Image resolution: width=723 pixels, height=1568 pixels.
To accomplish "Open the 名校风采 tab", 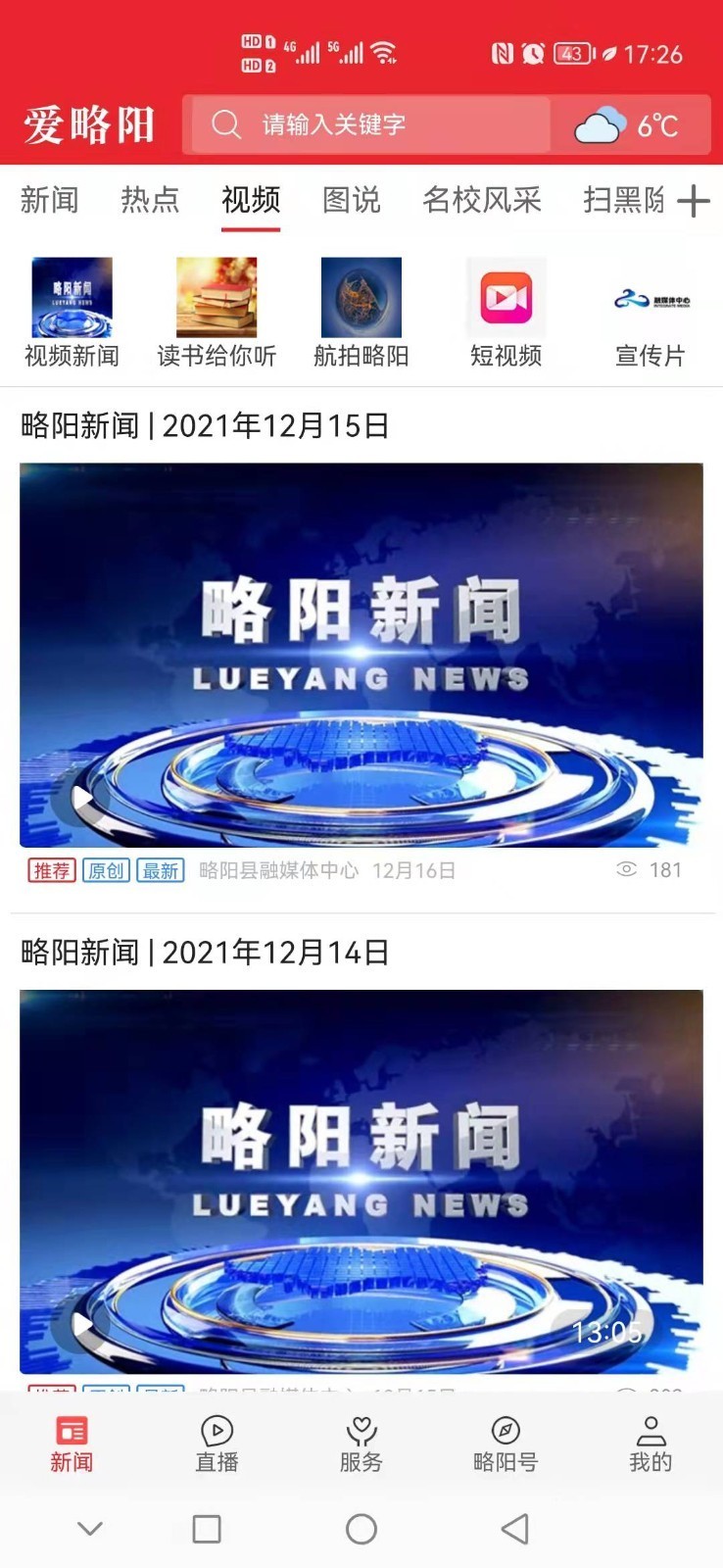I will [x=481, y=200].
